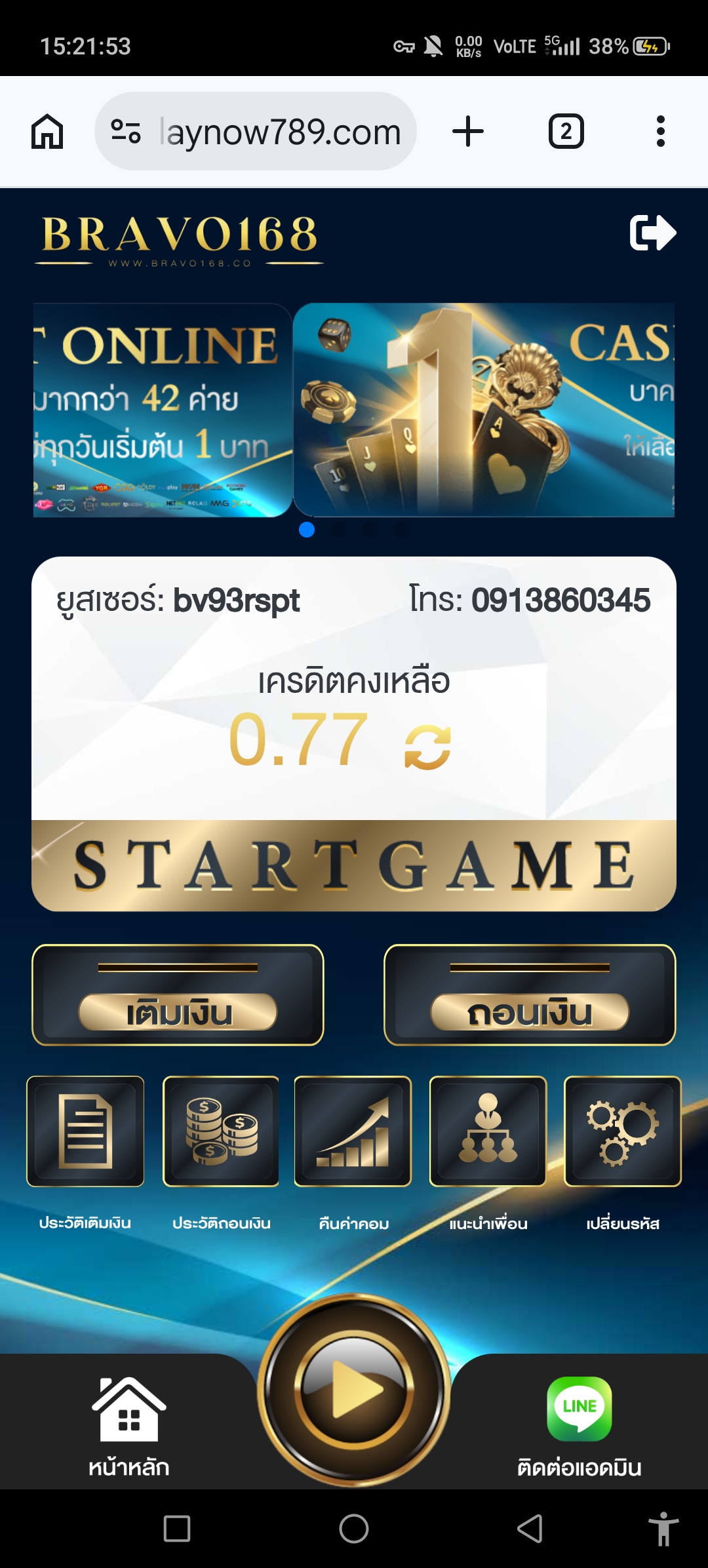Refresh the remaining credit balance
This screenshot has height=1568, width=708.
click(x=427, y=747)
